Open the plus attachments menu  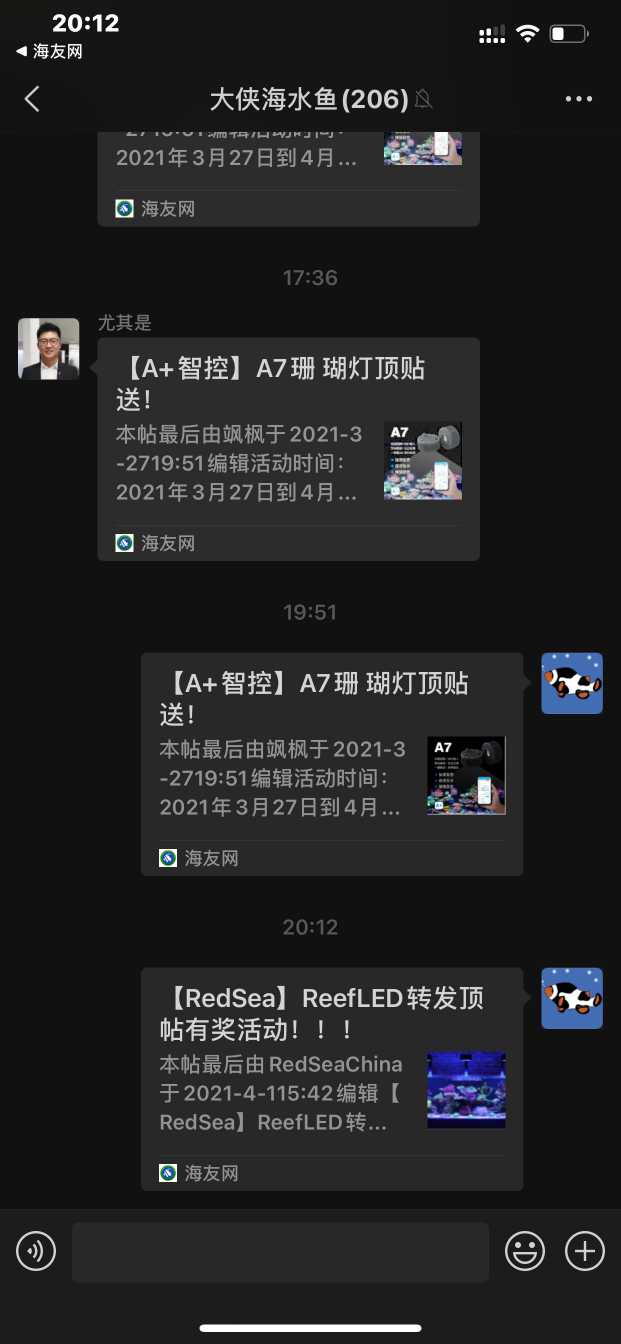(585, 1251)
